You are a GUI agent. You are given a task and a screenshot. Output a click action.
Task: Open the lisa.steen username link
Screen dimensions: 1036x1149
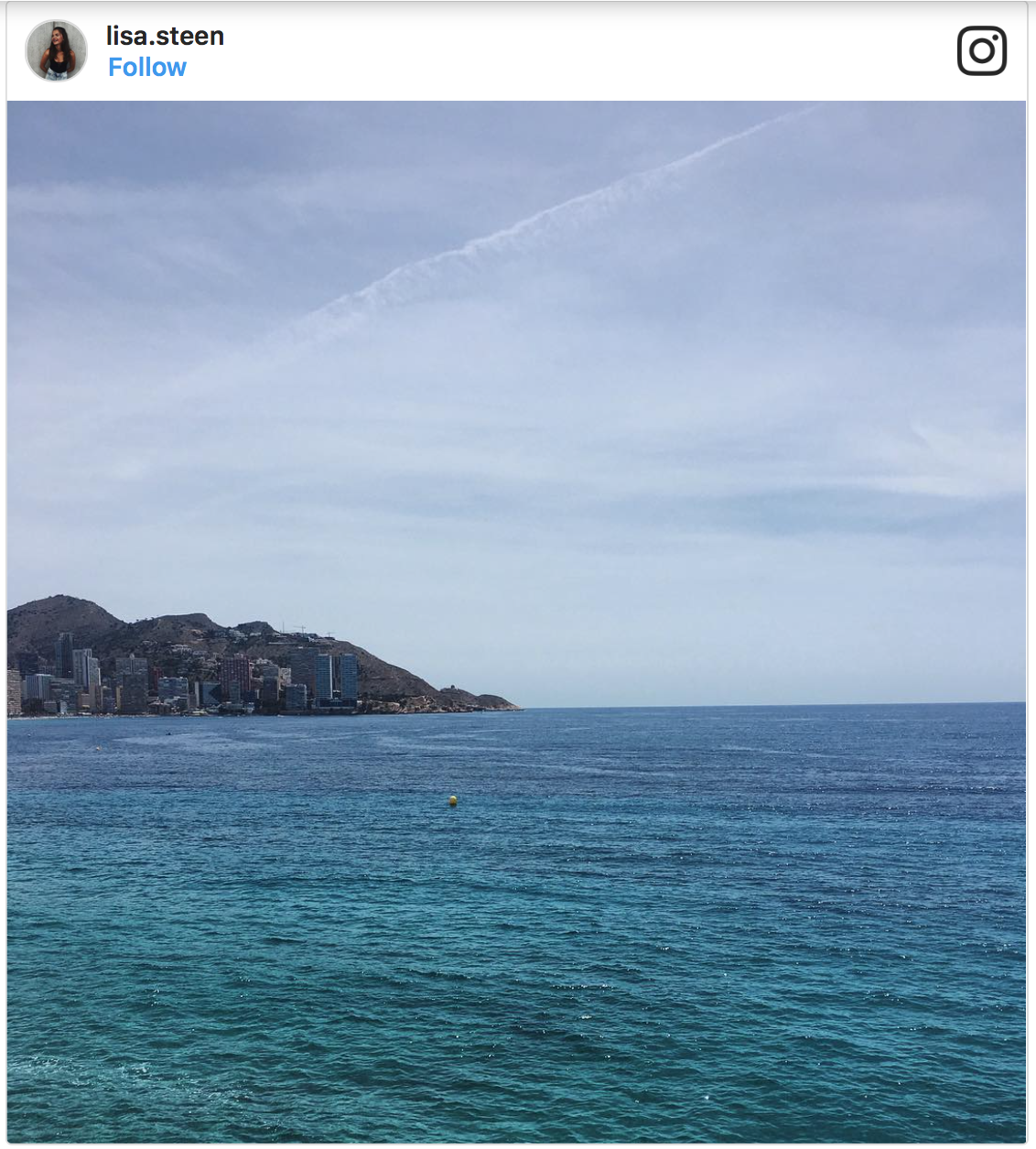pos(165,36)
